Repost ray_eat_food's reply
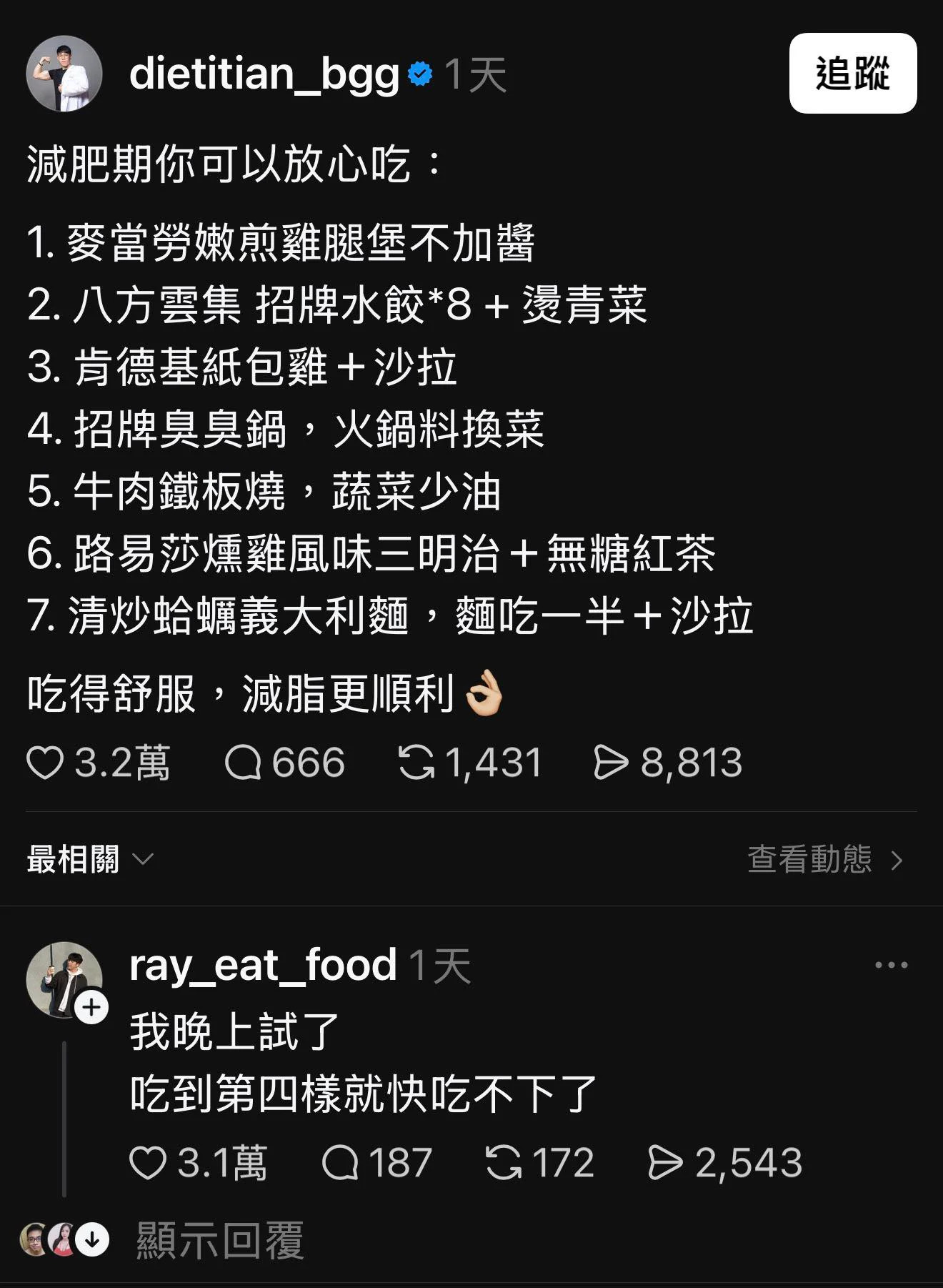943x1288 pixels. [504, 1163]
